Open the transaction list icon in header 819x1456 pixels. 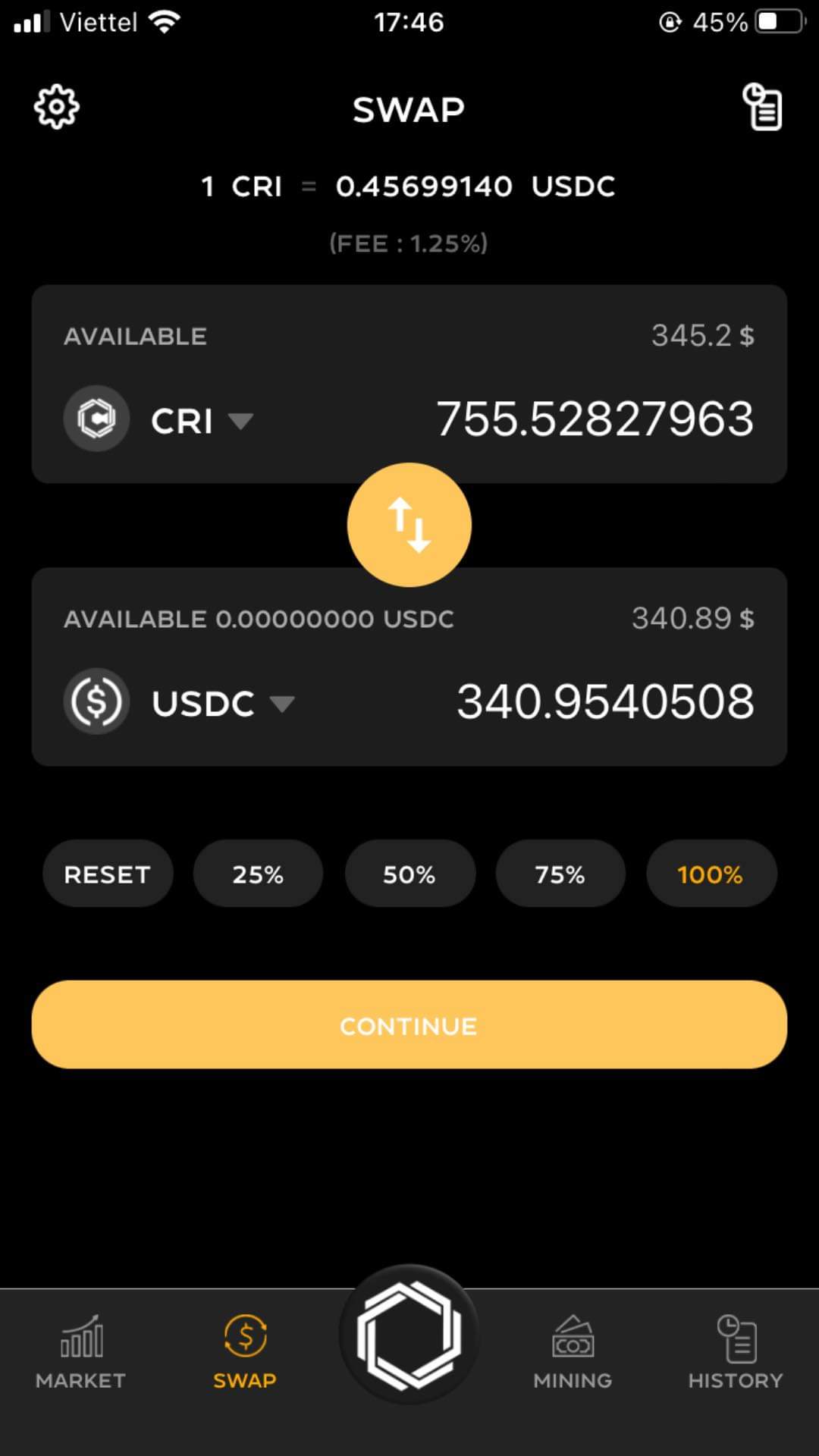[762, 108]
